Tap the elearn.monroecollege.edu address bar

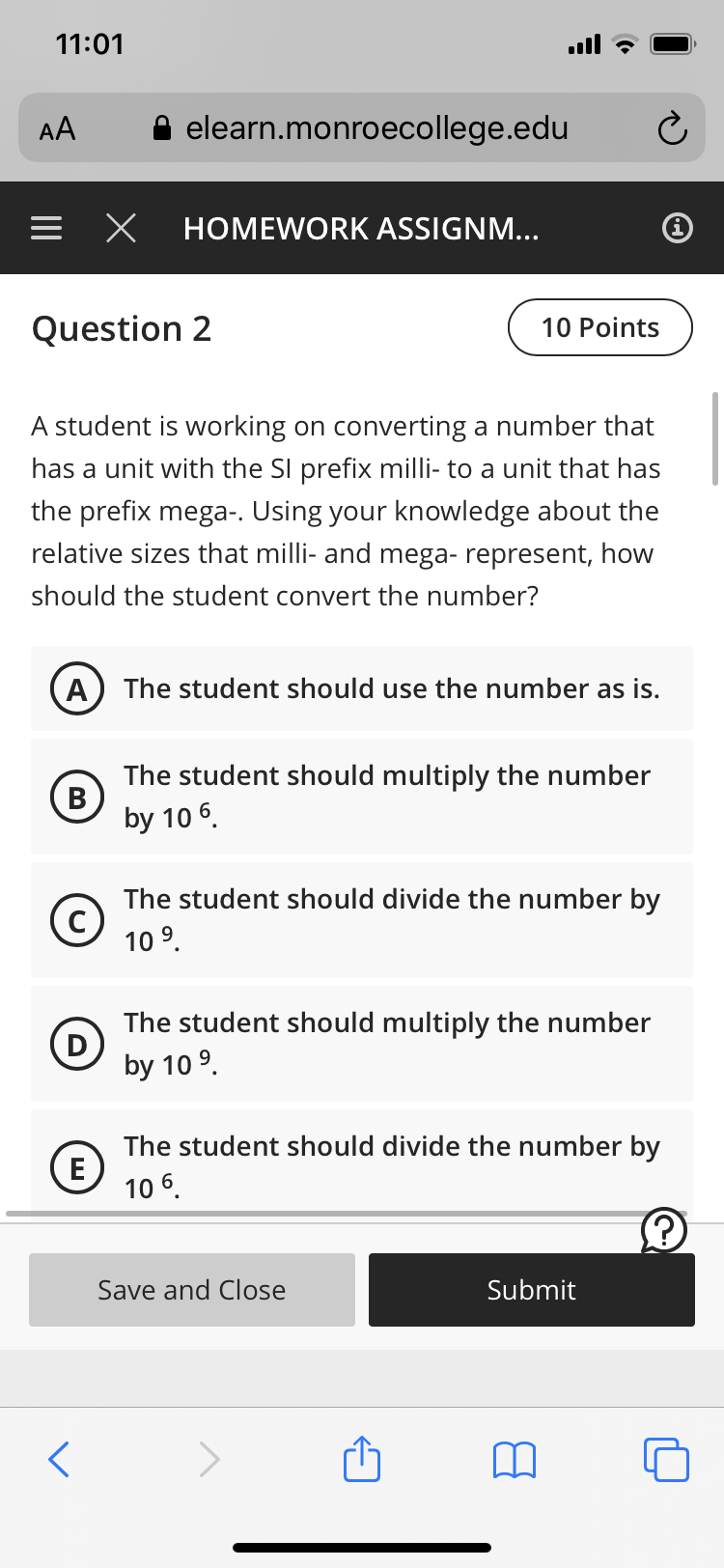tap(362, 127)
